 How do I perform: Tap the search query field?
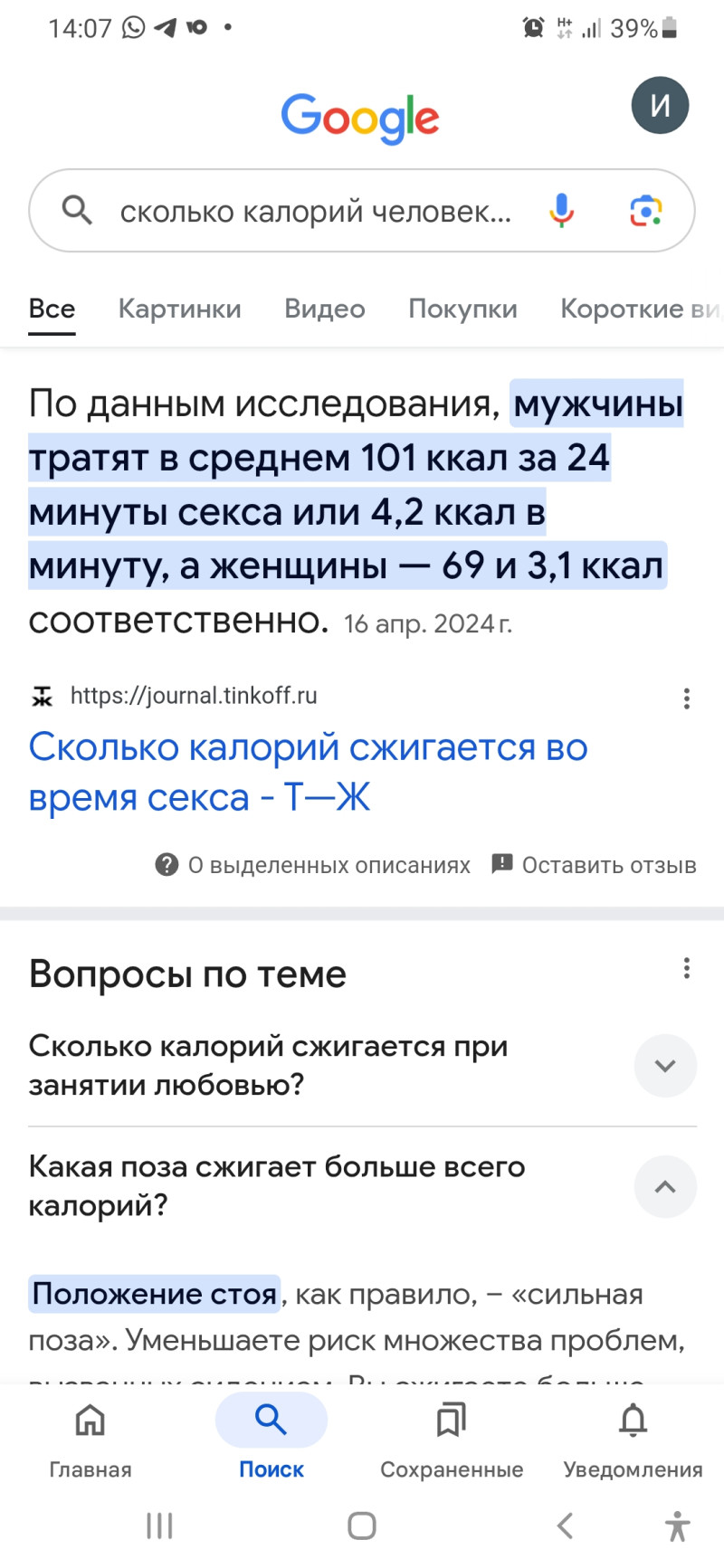pyautogui.click(x=315, y=212)
